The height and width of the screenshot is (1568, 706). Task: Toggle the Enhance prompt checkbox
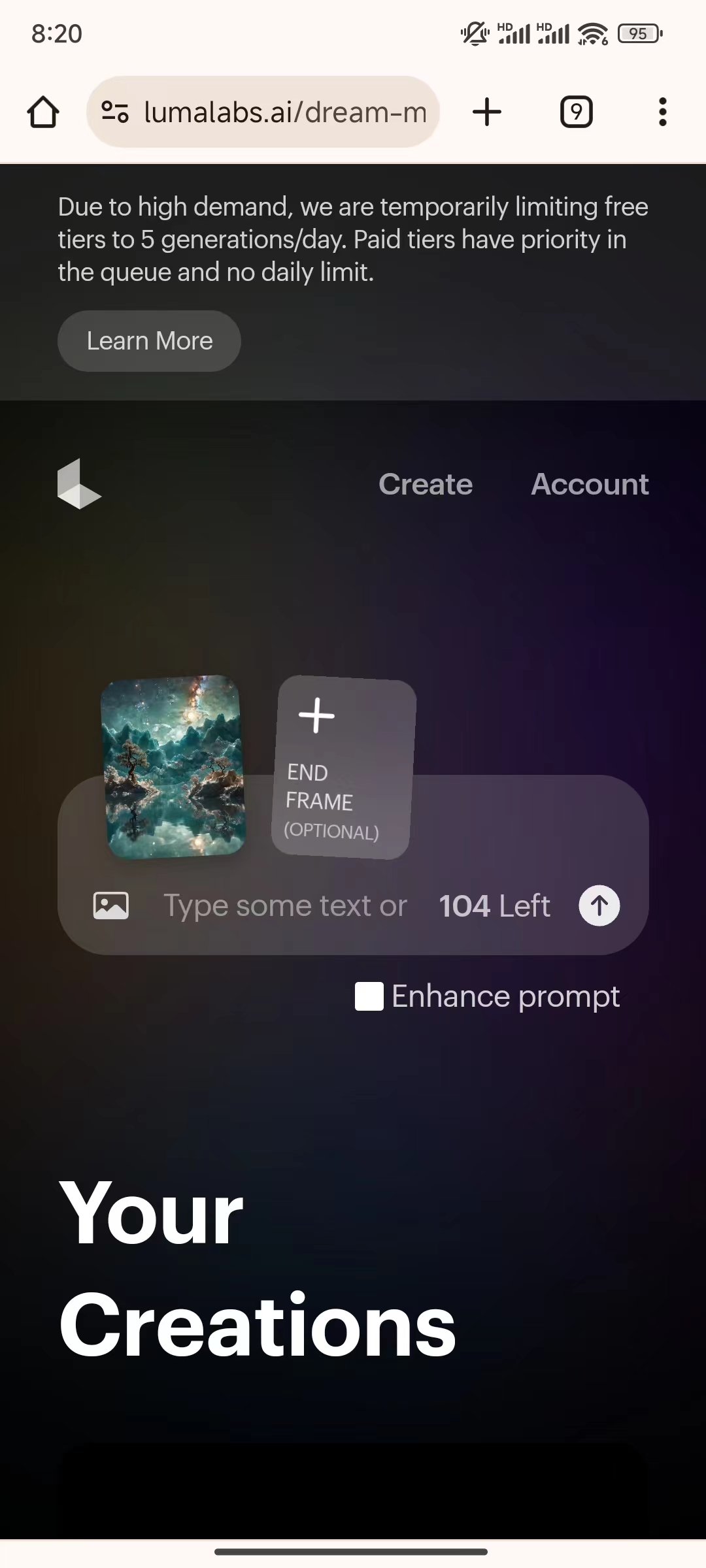coord(369,996)
